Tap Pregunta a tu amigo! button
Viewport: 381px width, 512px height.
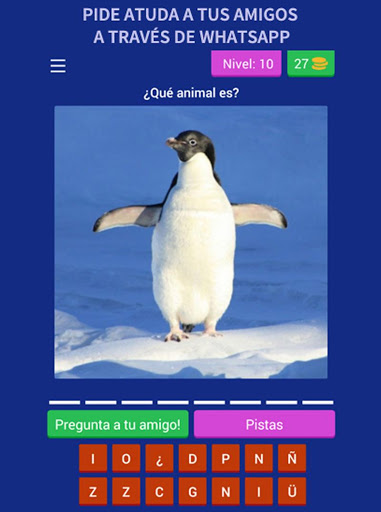[x=118, y=424]
